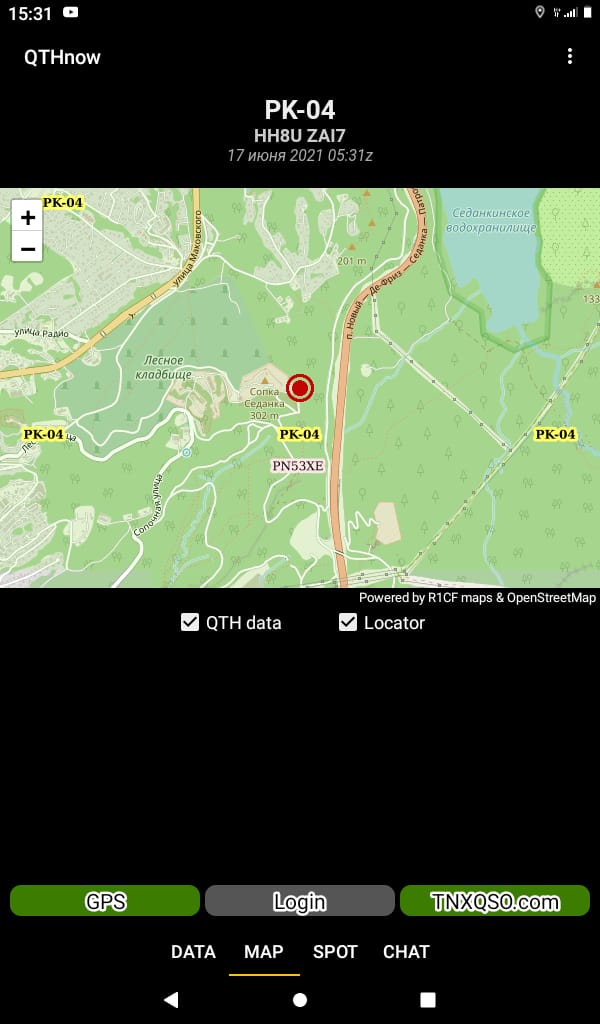
Task: Open the three-dot overflow menu
Action: (x=569, y=57)
